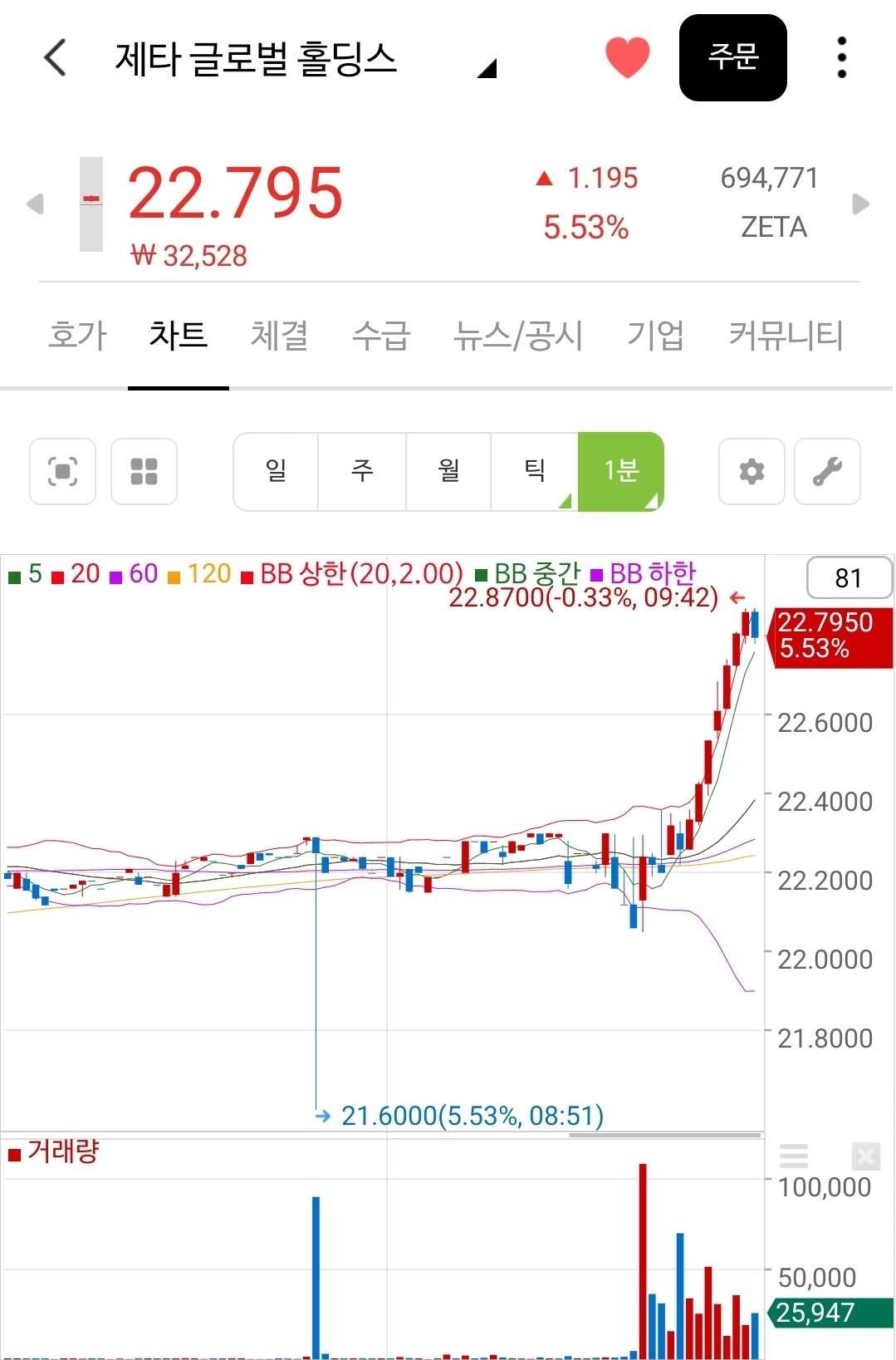
Task: Switch to the 호가 tab
Action: [x=77, y=336]
